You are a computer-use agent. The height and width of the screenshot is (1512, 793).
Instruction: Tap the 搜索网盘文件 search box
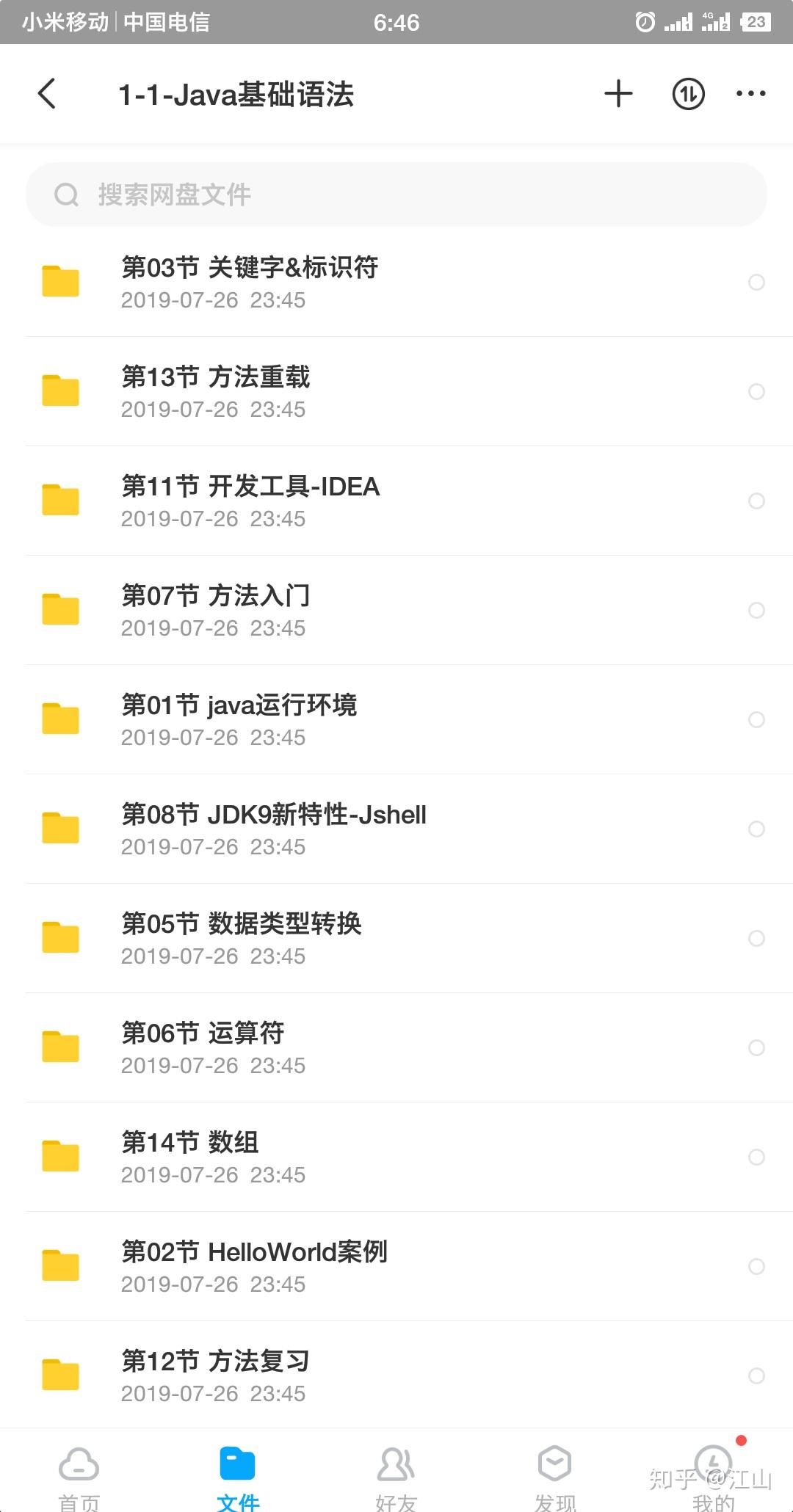(396, 195)
